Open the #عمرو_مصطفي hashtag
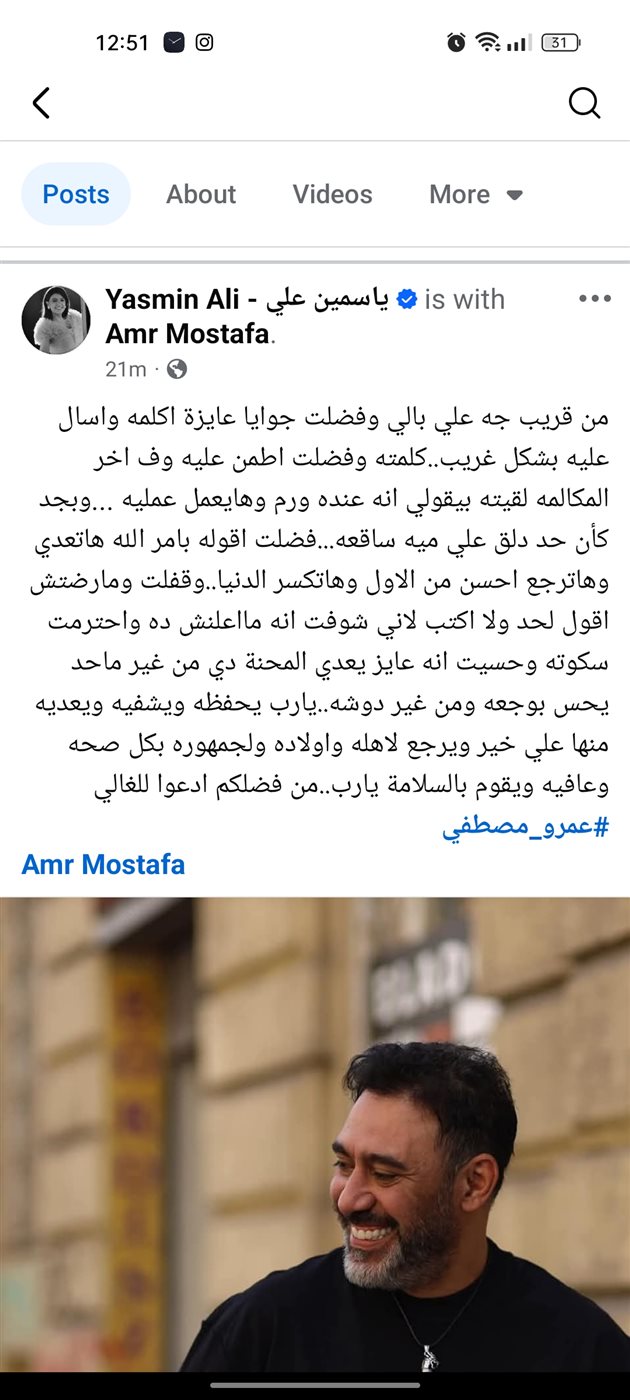The image size is (630, 1400). pyautogui.click(x=524, y=829)
